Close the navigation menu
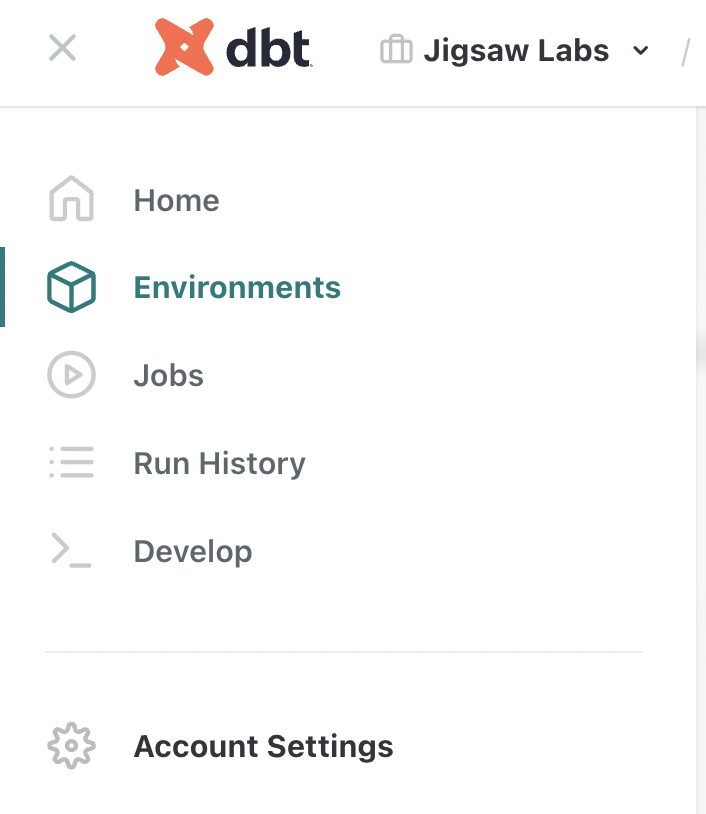This screenshot has width=706, height=814. click(x=62, y=48)
